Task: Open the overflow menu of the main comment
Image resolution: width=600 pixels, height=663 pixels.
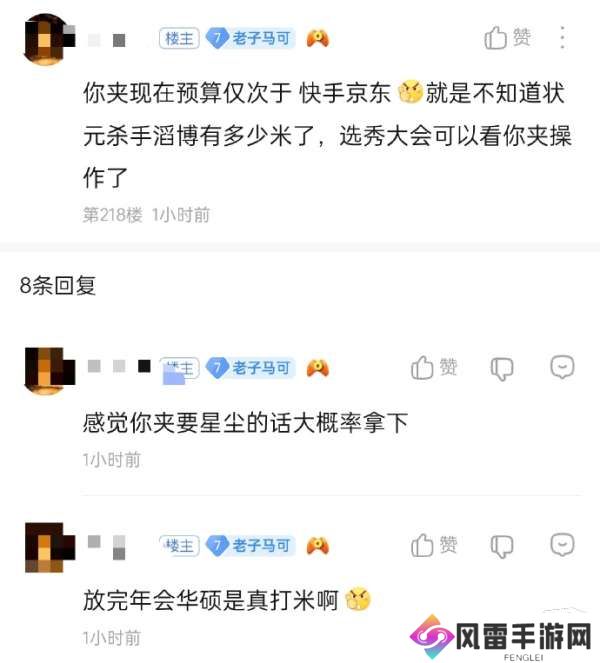Action: pyautogui.click(x=562, y=38)
